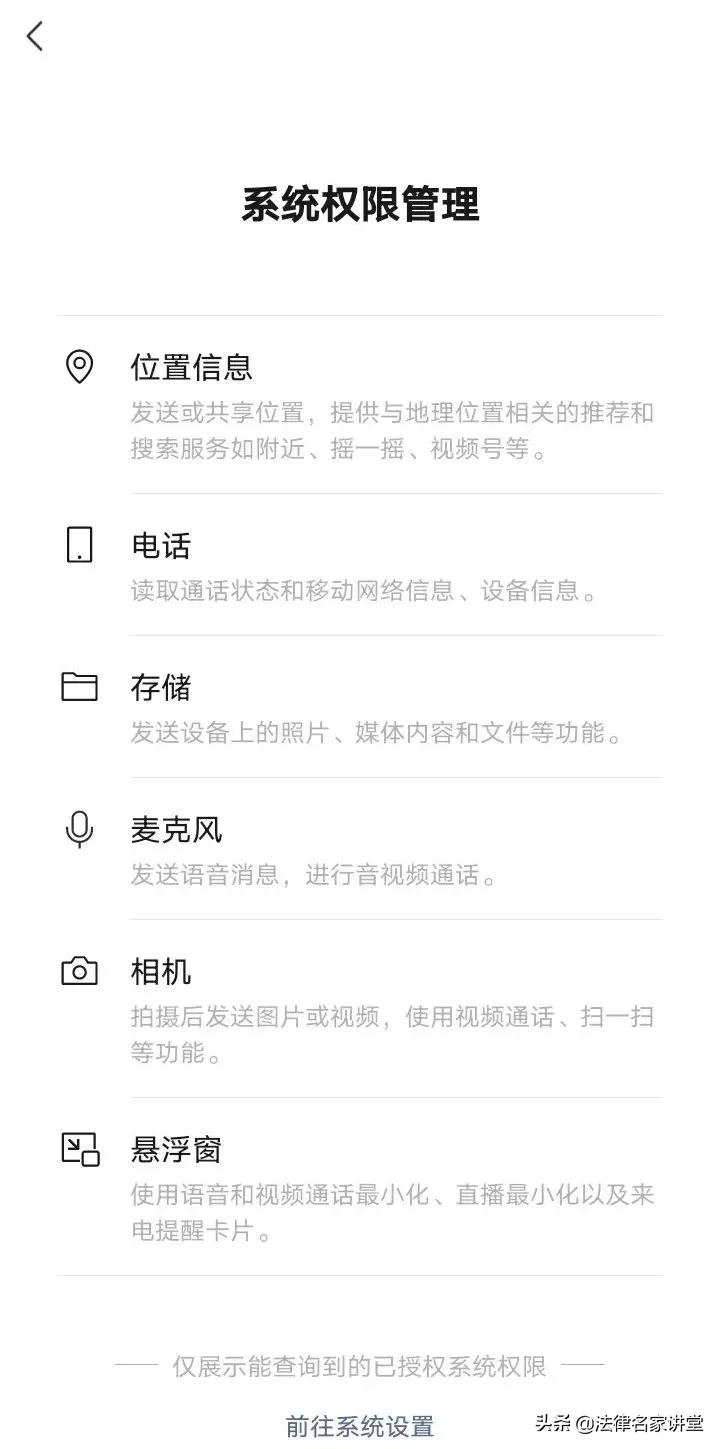Click the phone icon beside 电话
The width and height of the screenshot is (720, 1449).
tap(80, 545)
